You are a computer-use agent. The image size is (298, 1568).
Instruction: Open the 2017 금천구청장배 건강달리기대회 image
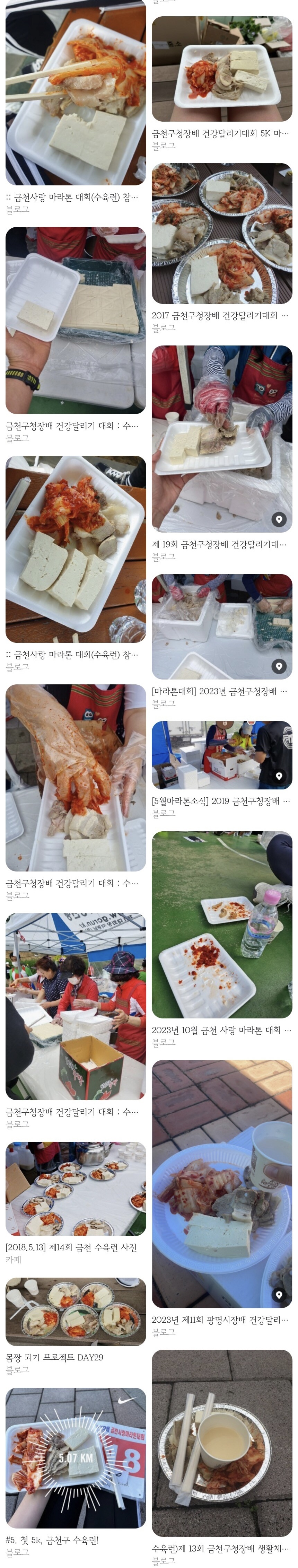point(222,234)
